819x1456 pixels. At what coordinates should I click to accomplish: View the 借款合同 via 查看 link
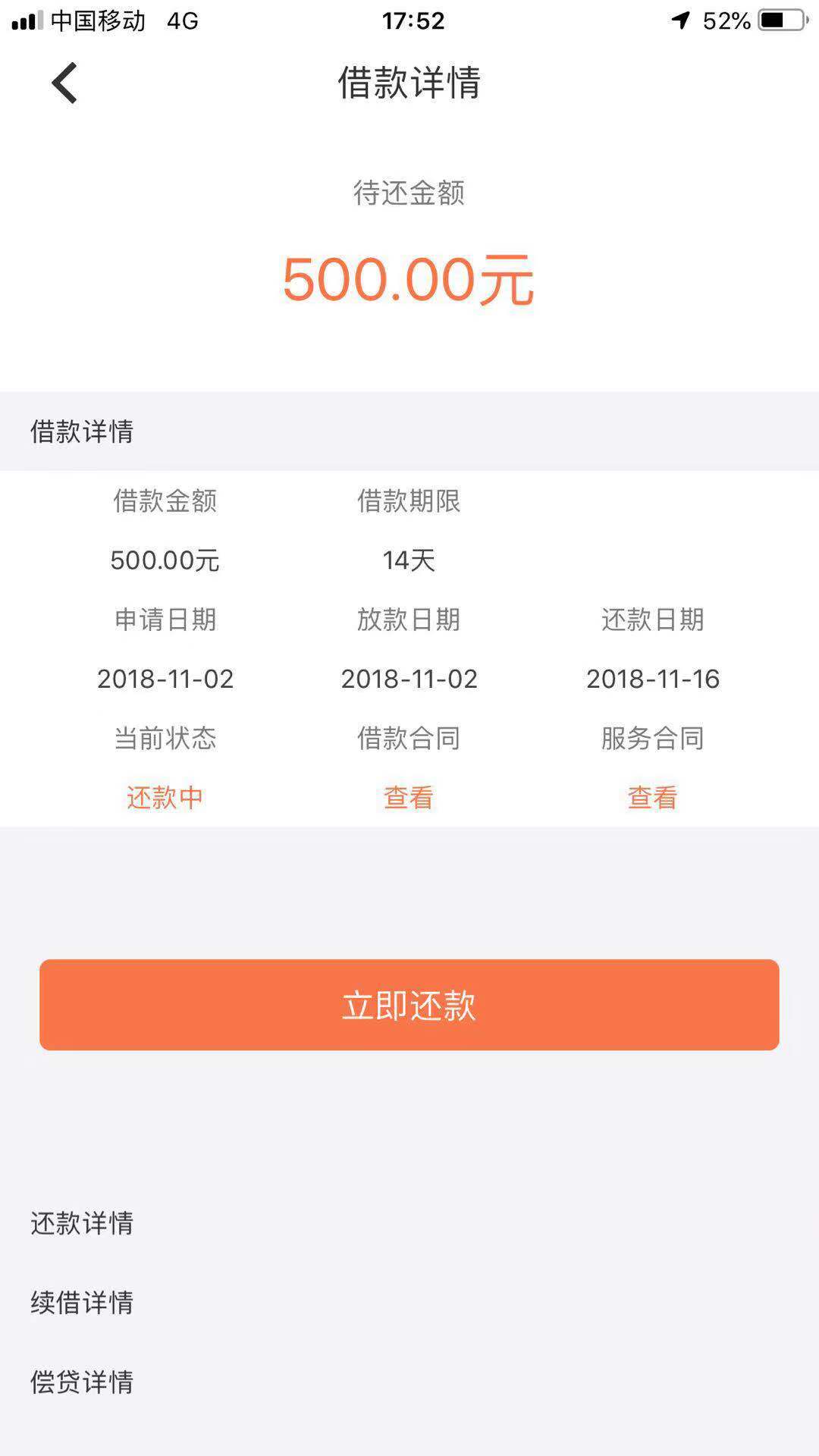click(x=409, y=797)
